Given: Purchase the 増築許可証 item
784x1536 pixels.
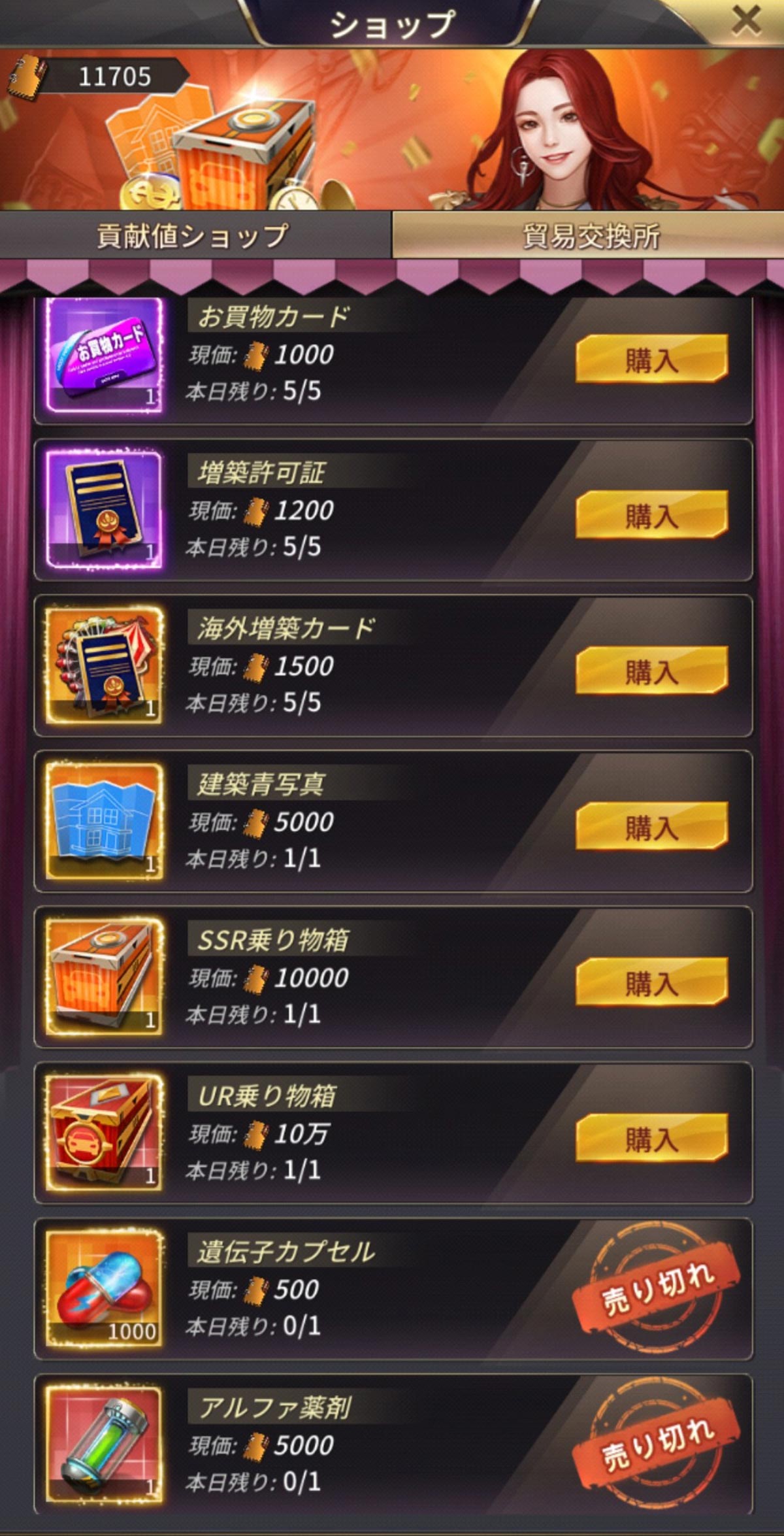Looking at the screenshot, I should point(651,515).
